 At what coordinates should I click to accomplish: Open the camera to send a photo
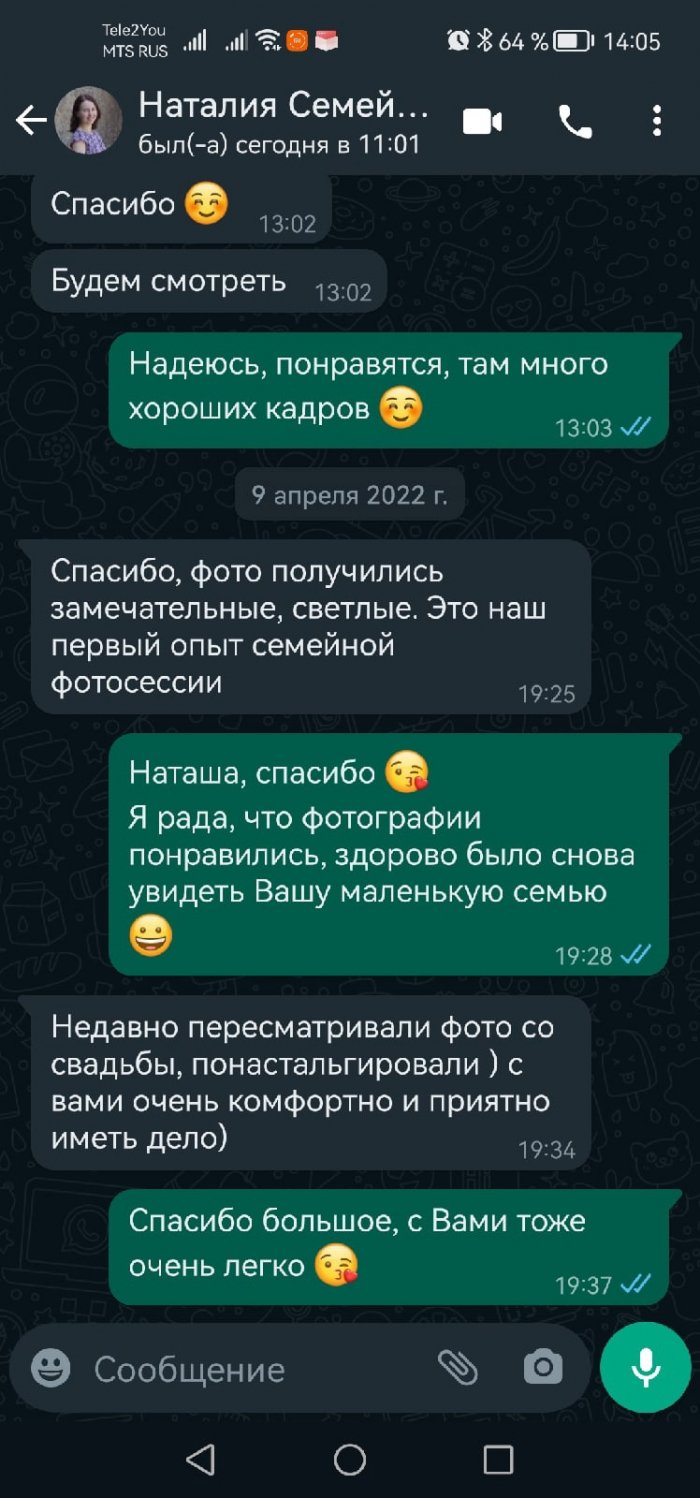[543, 1367]
